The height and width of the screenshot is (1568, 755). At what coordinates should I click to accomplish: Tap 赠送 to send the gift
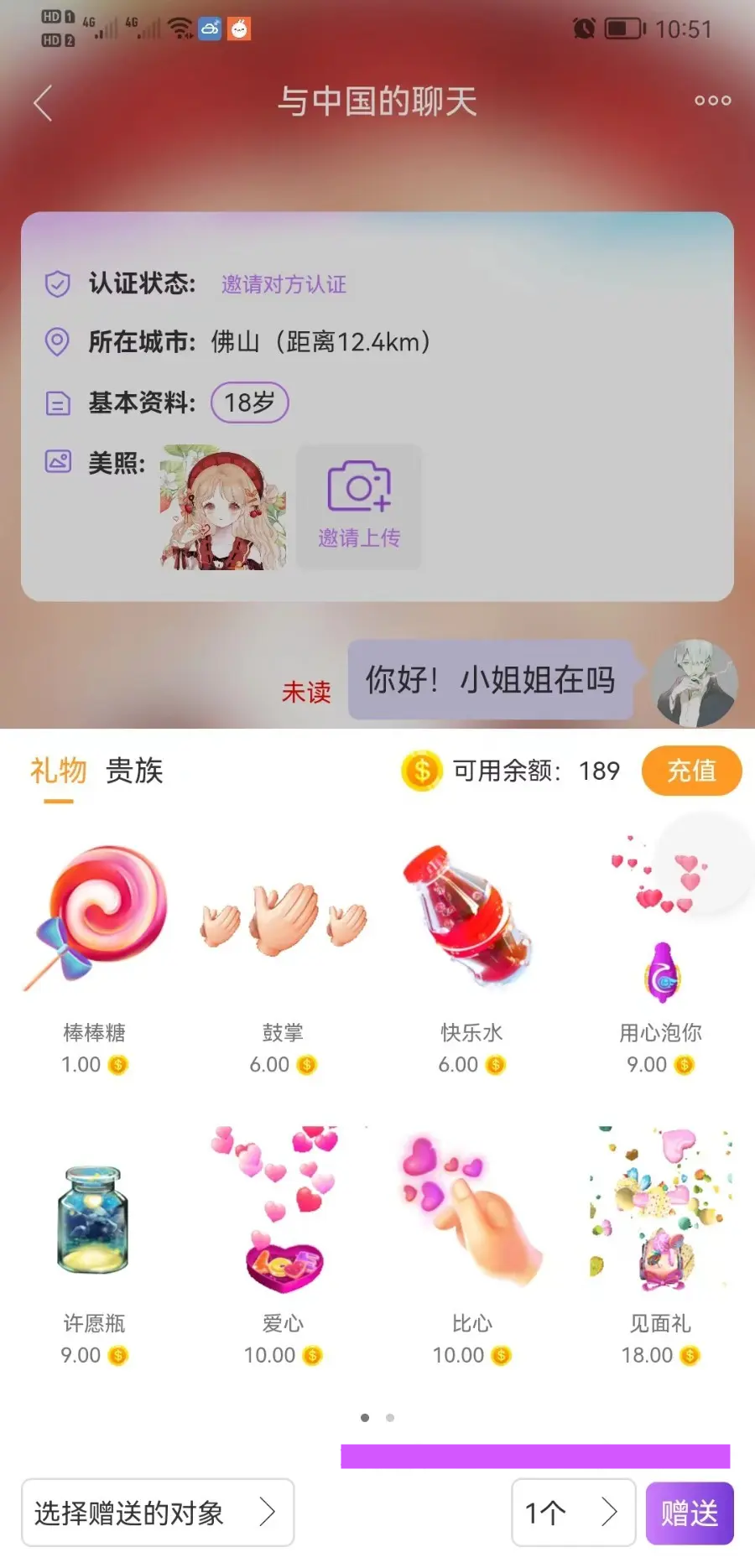(690, 1513)
